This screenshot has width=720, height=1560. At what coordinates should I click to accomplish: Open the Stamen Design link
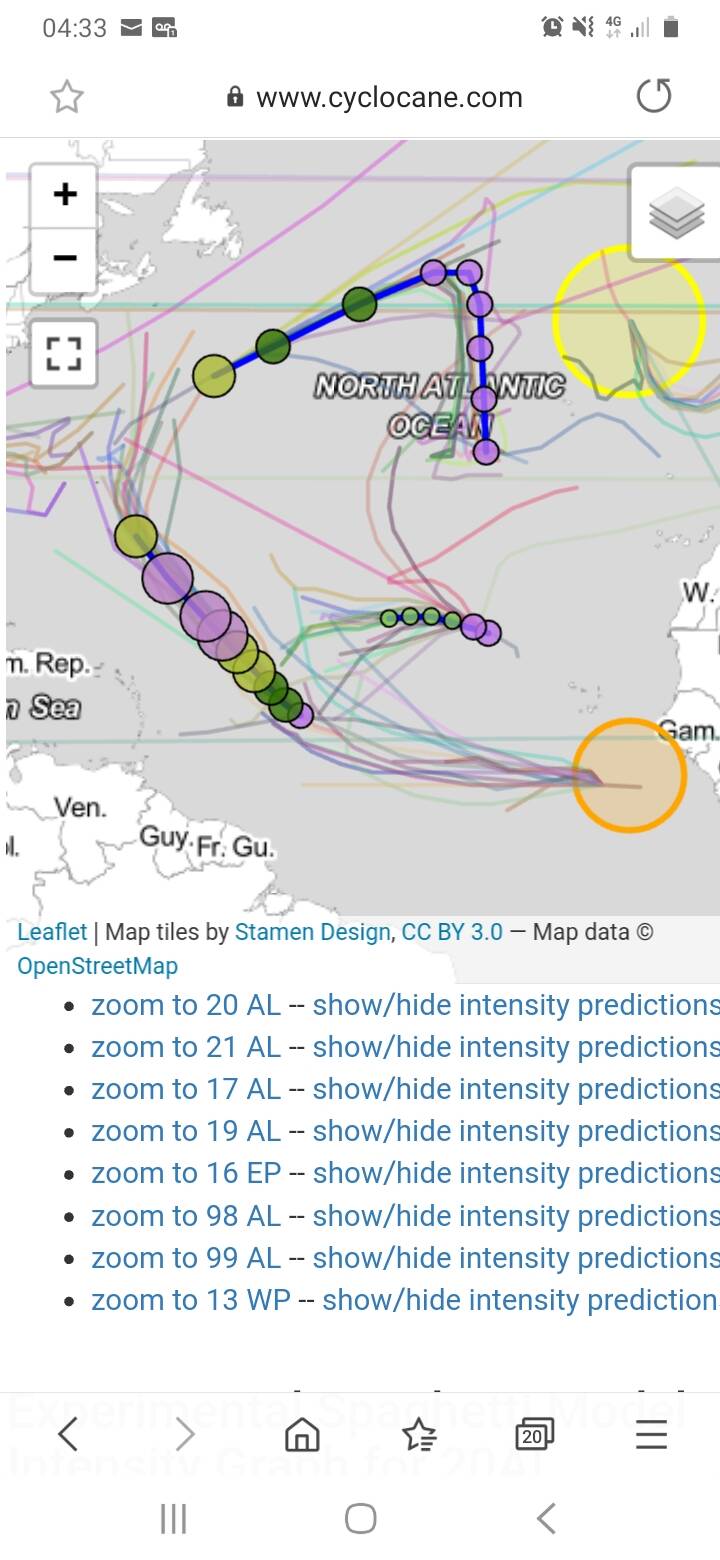click(x=312, y=932)
